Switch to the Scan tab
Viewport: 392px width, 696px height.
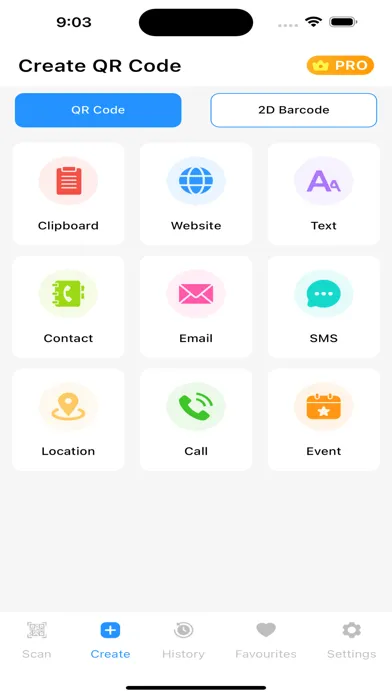coord(37,641)
